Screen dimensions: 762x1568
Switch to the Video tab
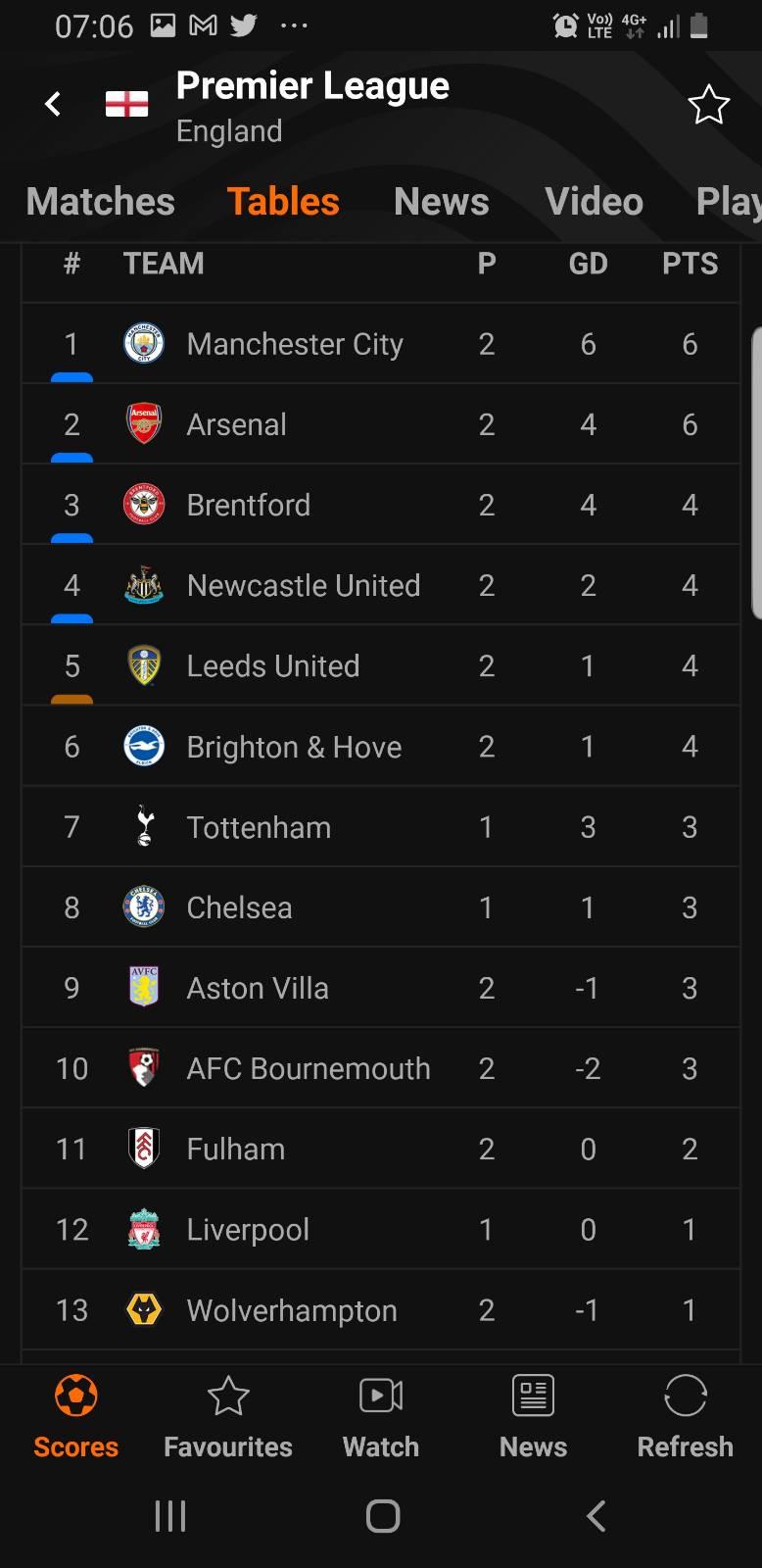pos(594,201)
